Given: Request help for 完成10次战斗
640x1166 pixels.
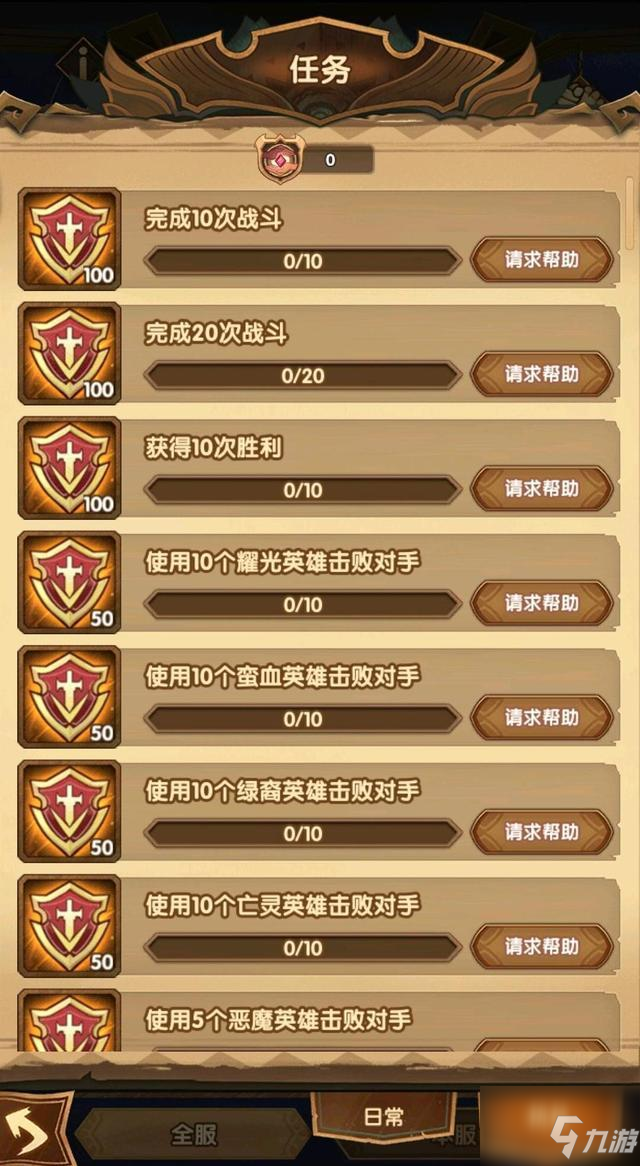Looking at the screenshot, I should click(x=541, y=260).
